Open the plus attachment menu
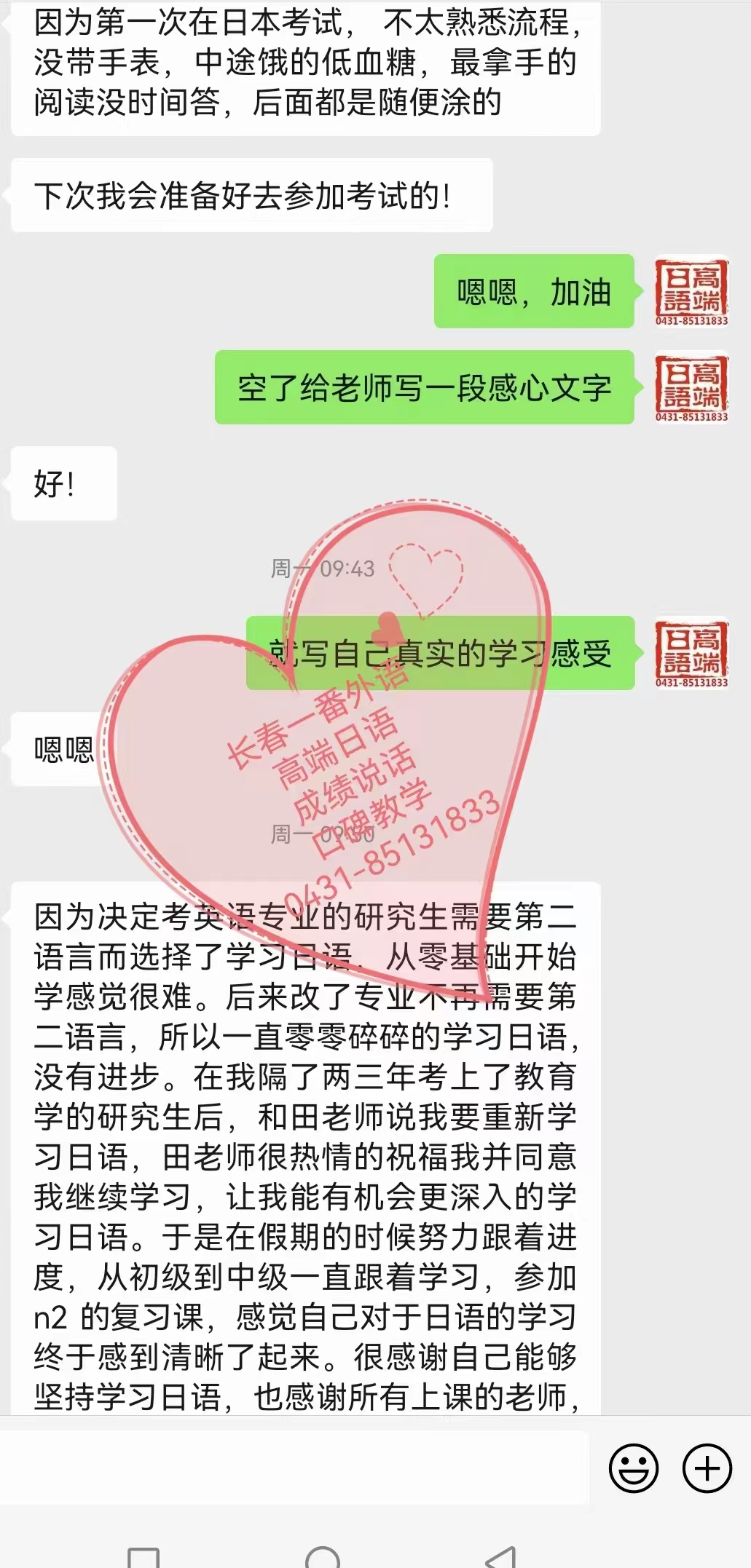The width and height of the screenshot is (751, 1568). (707, 1468)
